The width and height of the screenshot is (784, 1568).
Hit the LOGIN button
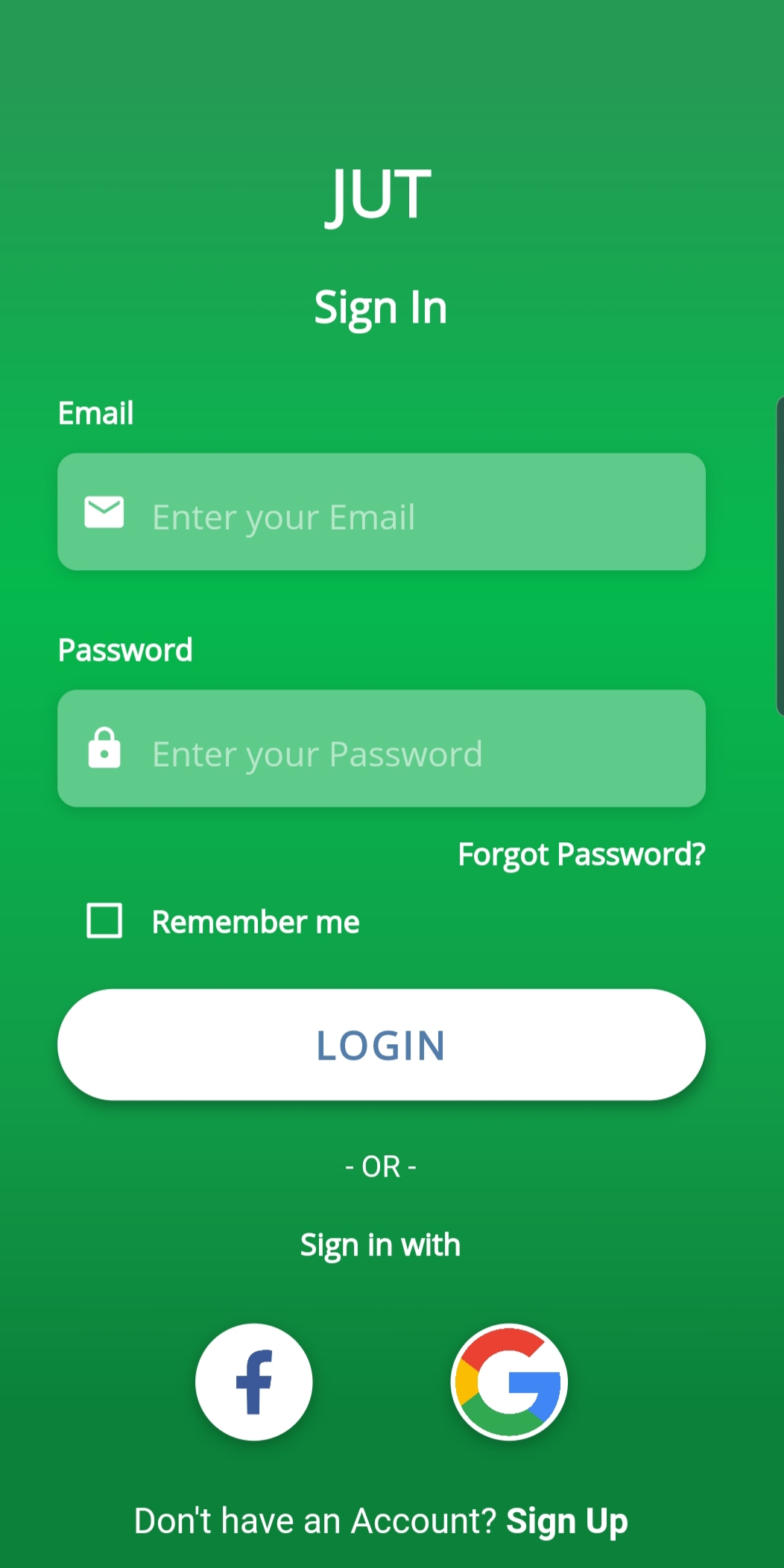(382, 1045)
